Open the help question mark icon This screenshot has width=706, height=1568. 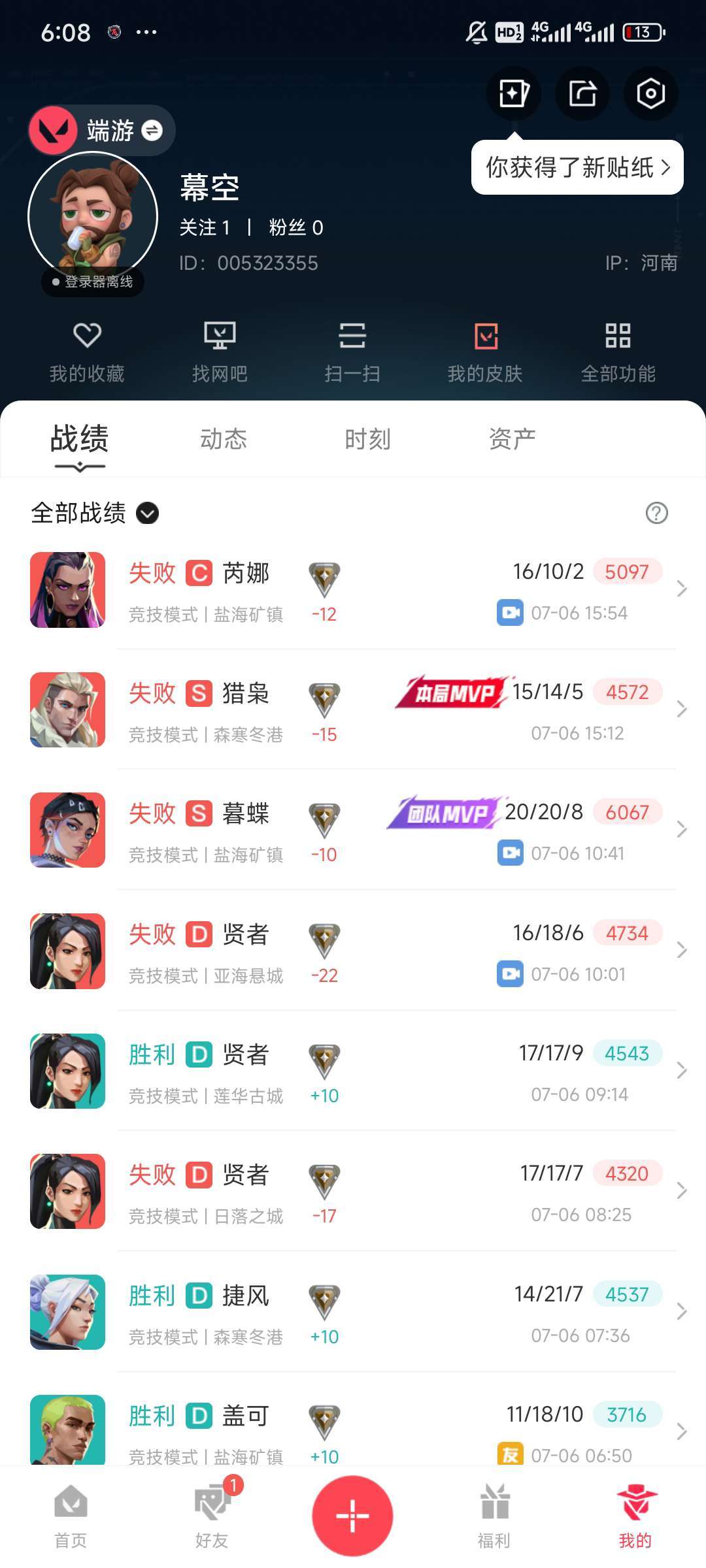656,514
